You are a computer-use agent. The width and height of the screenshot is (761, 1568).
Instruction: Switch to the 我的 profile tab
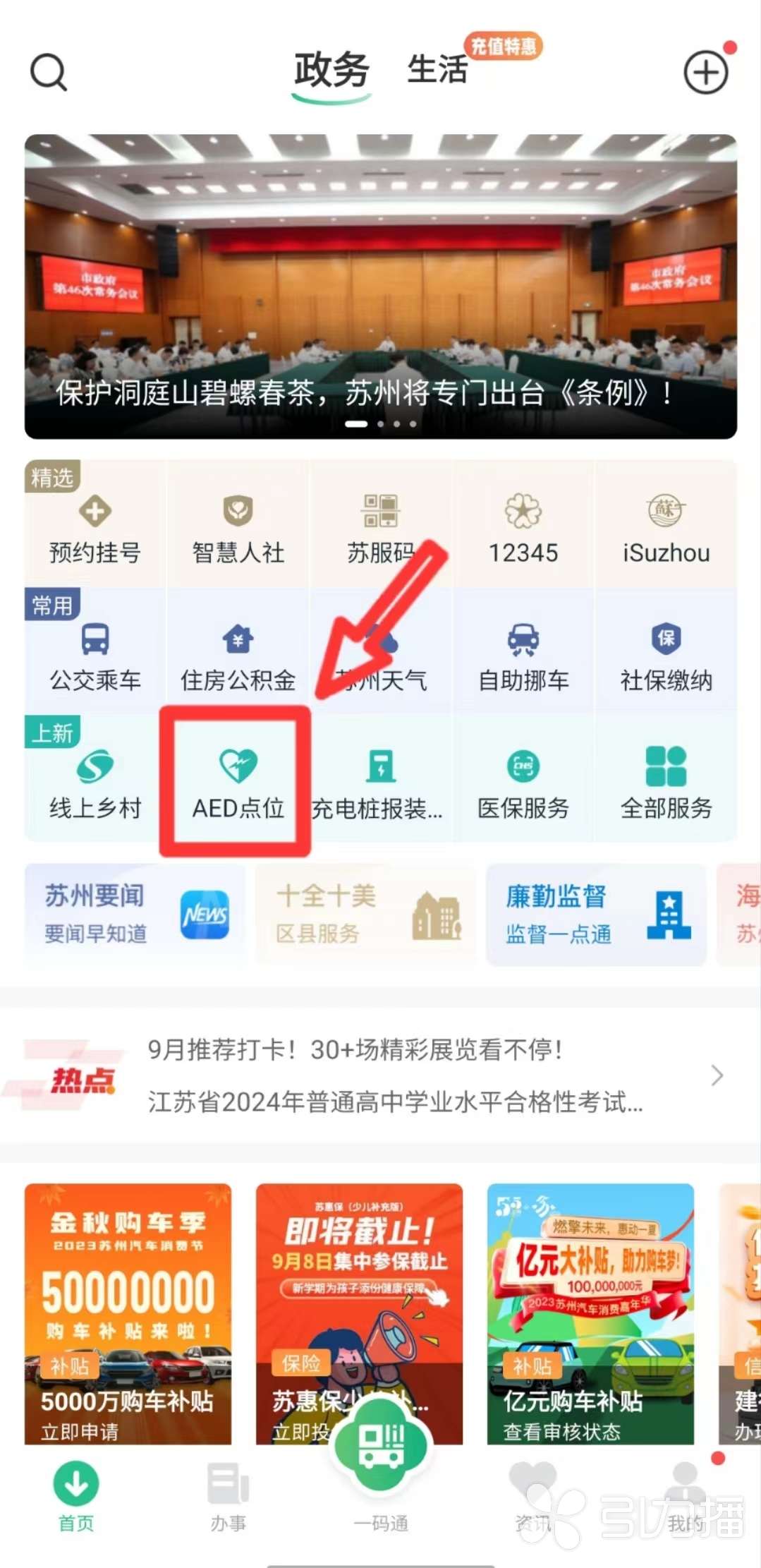point(686,1496)
